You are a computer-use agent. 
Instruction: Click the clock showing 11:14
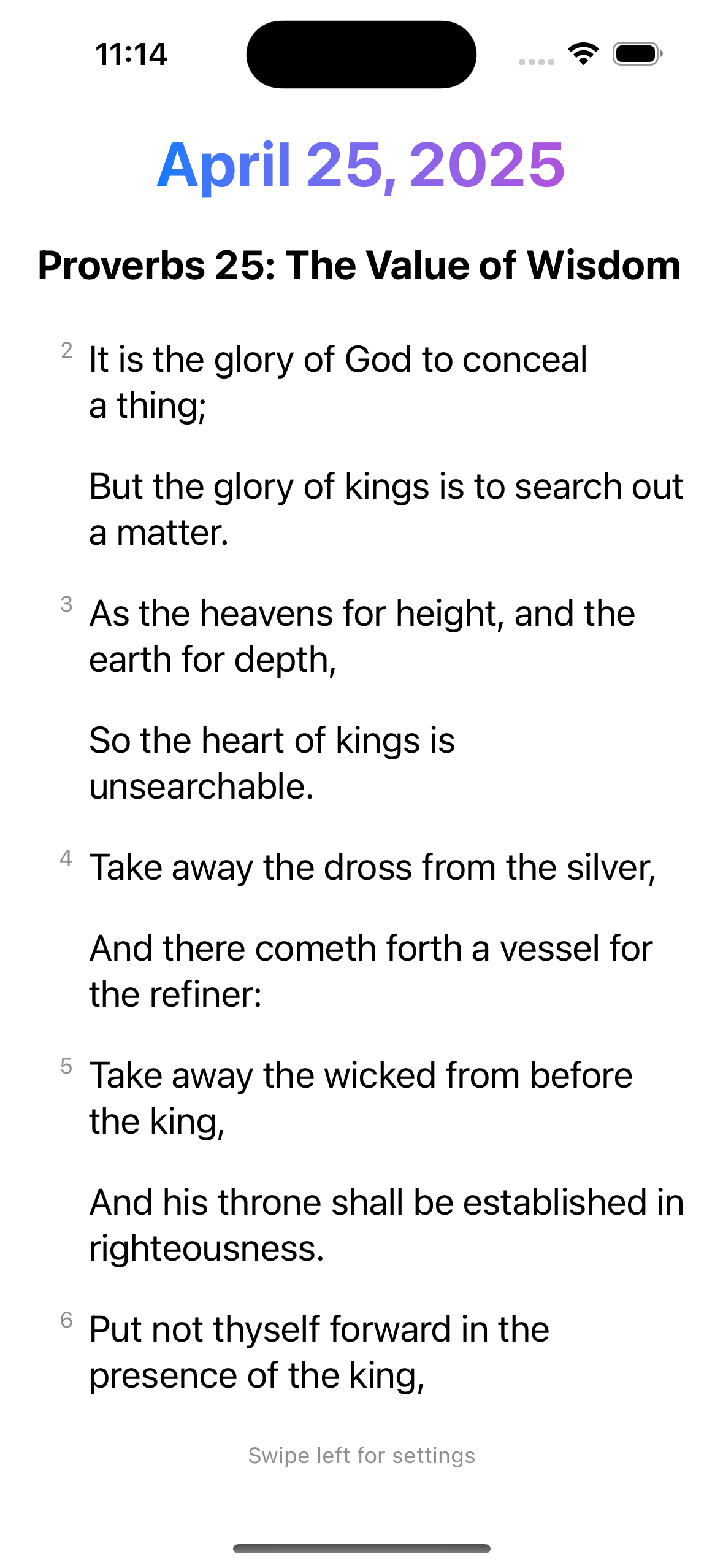coord(131,54)
